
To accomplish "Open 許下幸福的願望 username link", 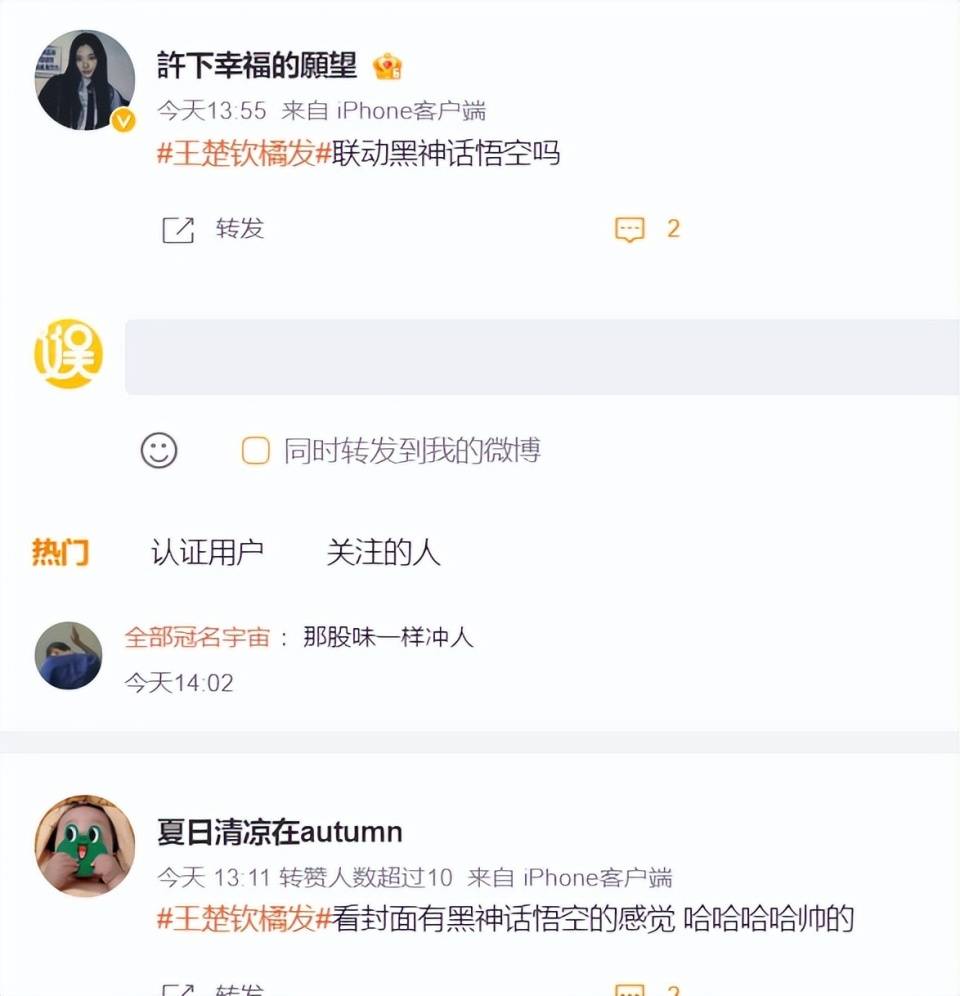I will pos(257,66).
